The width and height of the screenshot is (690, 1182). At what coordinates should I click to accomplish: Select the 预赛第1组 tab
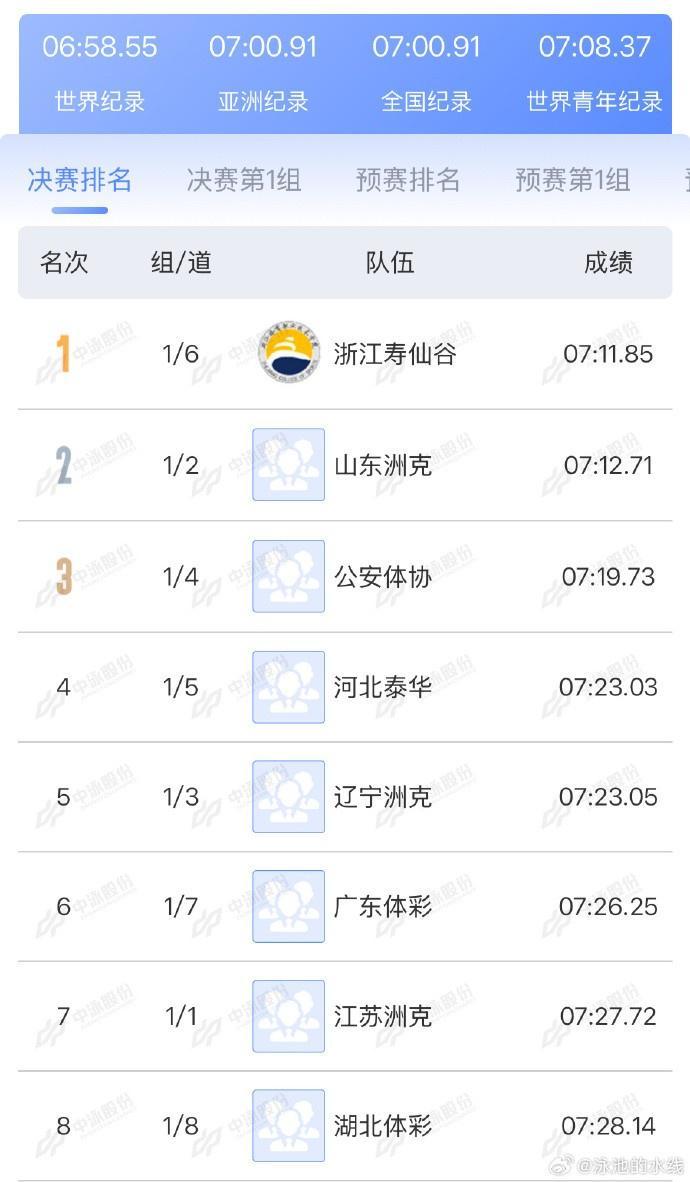point(572,180)
